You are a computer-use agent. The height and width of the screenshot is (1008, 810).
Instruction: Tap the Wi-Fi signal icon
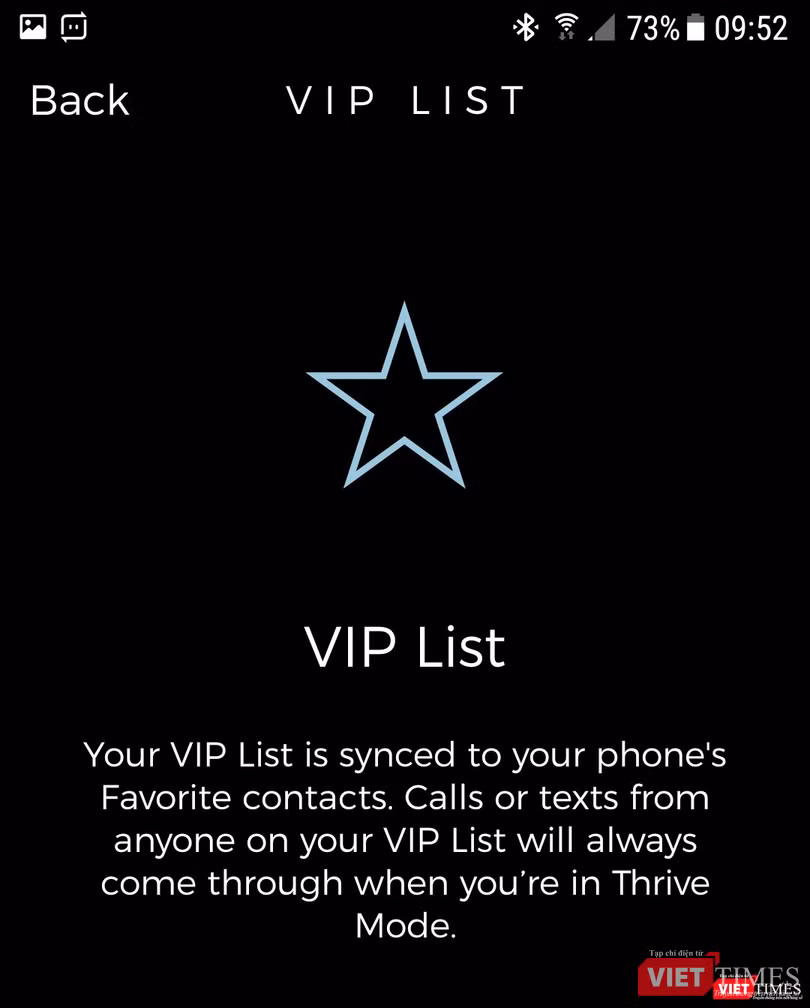point(566,27)
